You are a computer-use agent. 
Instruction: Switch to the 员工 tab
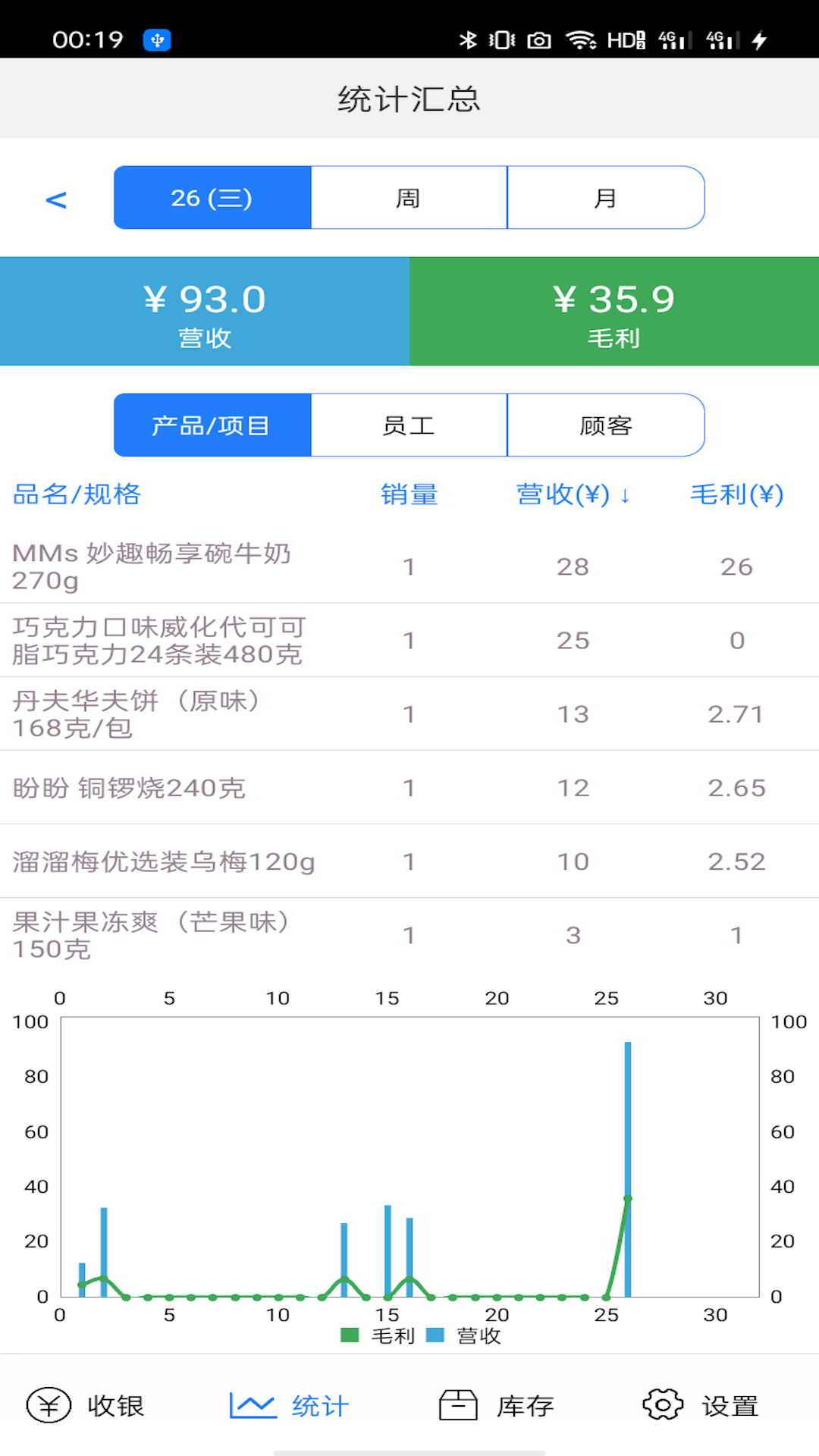coord(409,425)
